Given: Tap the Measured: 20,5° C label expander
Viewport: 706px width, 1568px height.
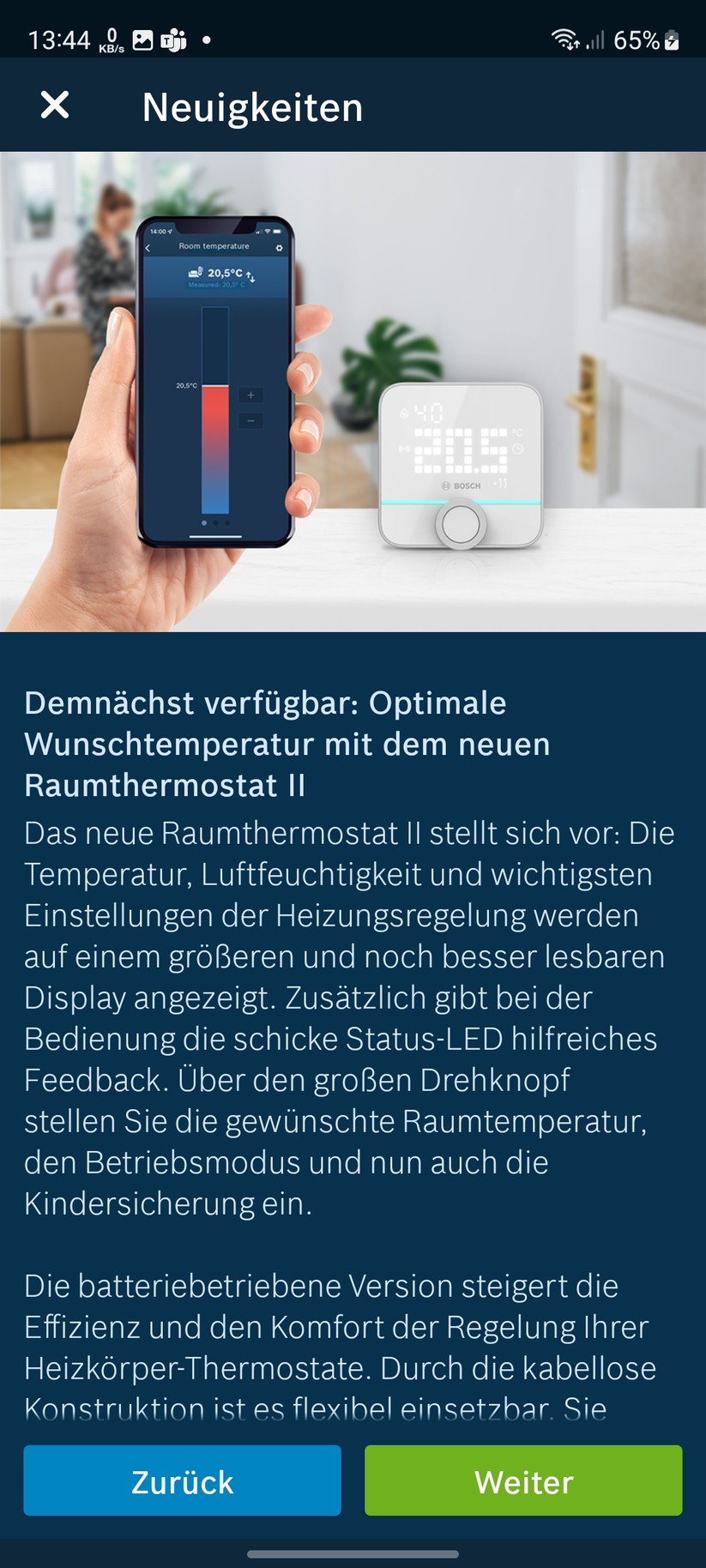Looking at the screenshot, I should click(x=215, y=285).
